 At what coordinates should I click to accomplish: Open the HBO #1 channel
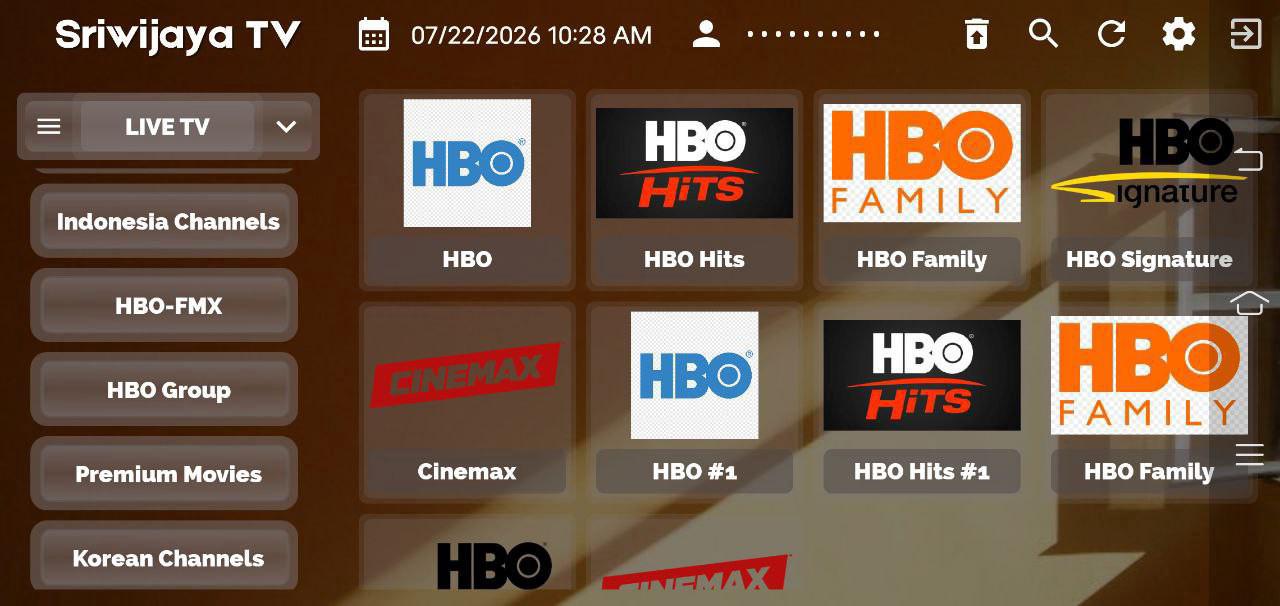[694, 400]
